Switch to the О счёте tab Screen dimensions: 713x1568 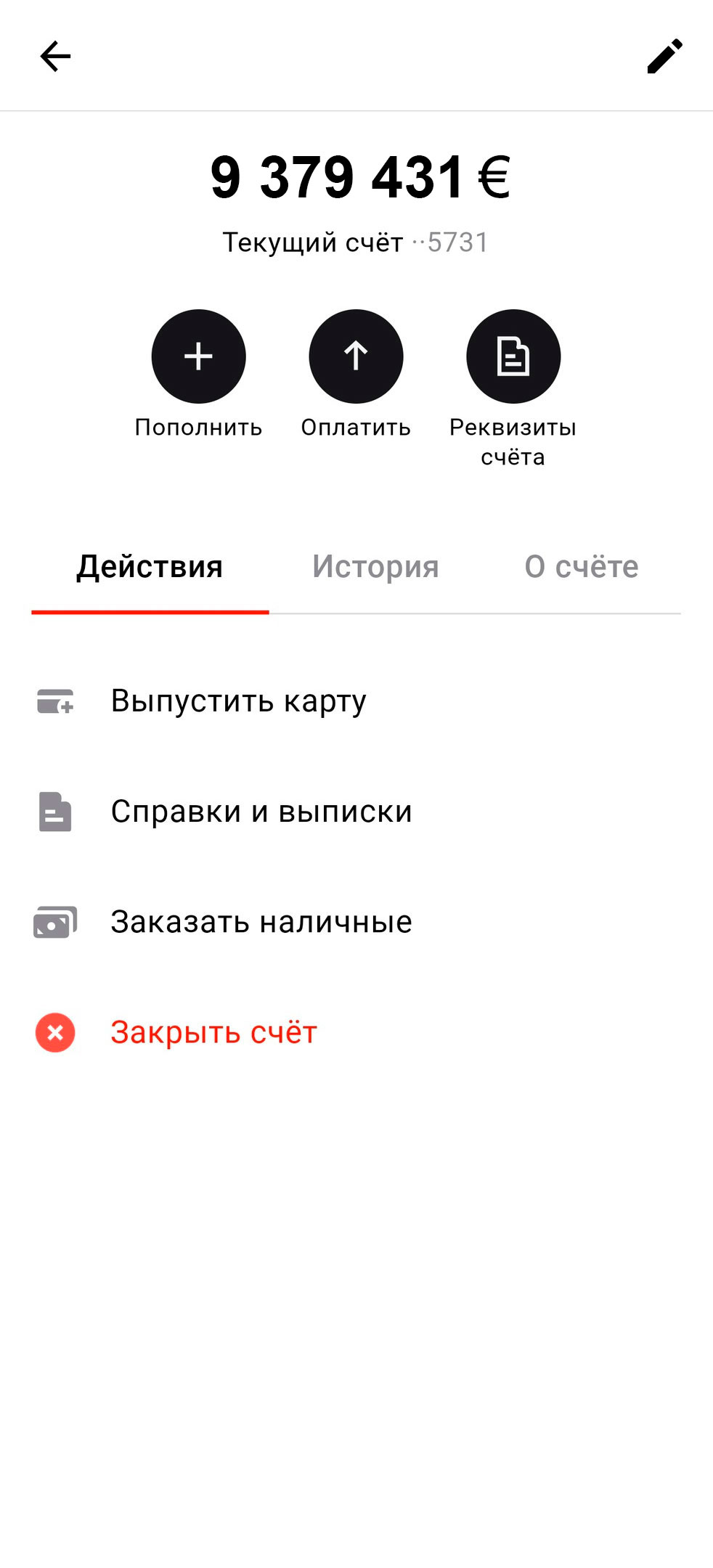coord(581,567)
